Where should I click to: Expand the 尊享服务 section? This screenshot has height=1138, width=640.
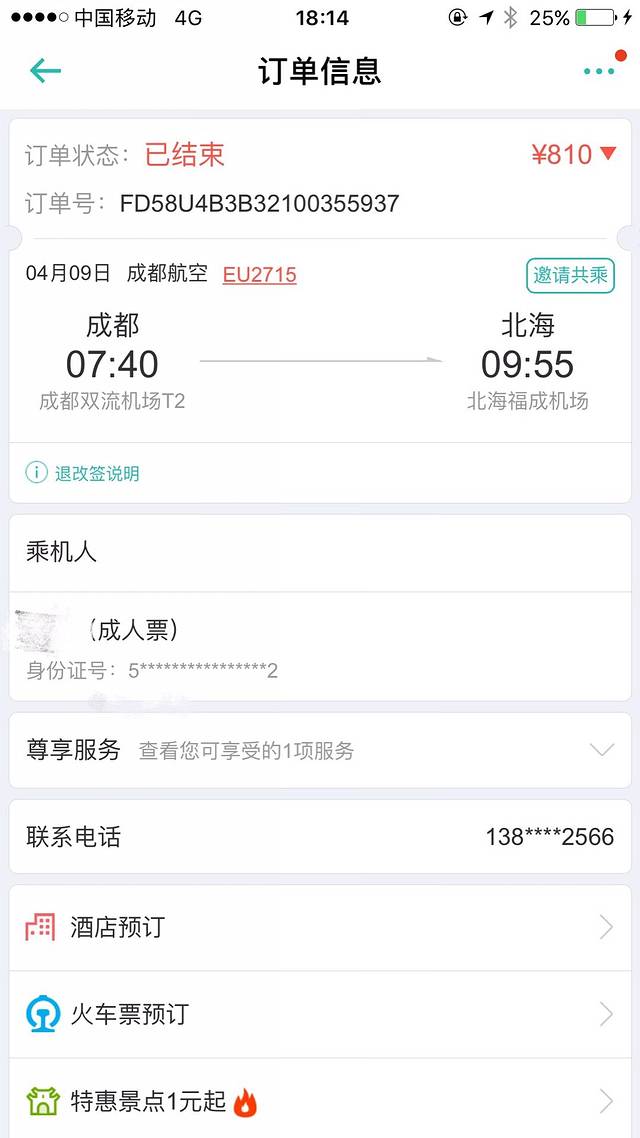pyautogui.click(x=320, y=750)
